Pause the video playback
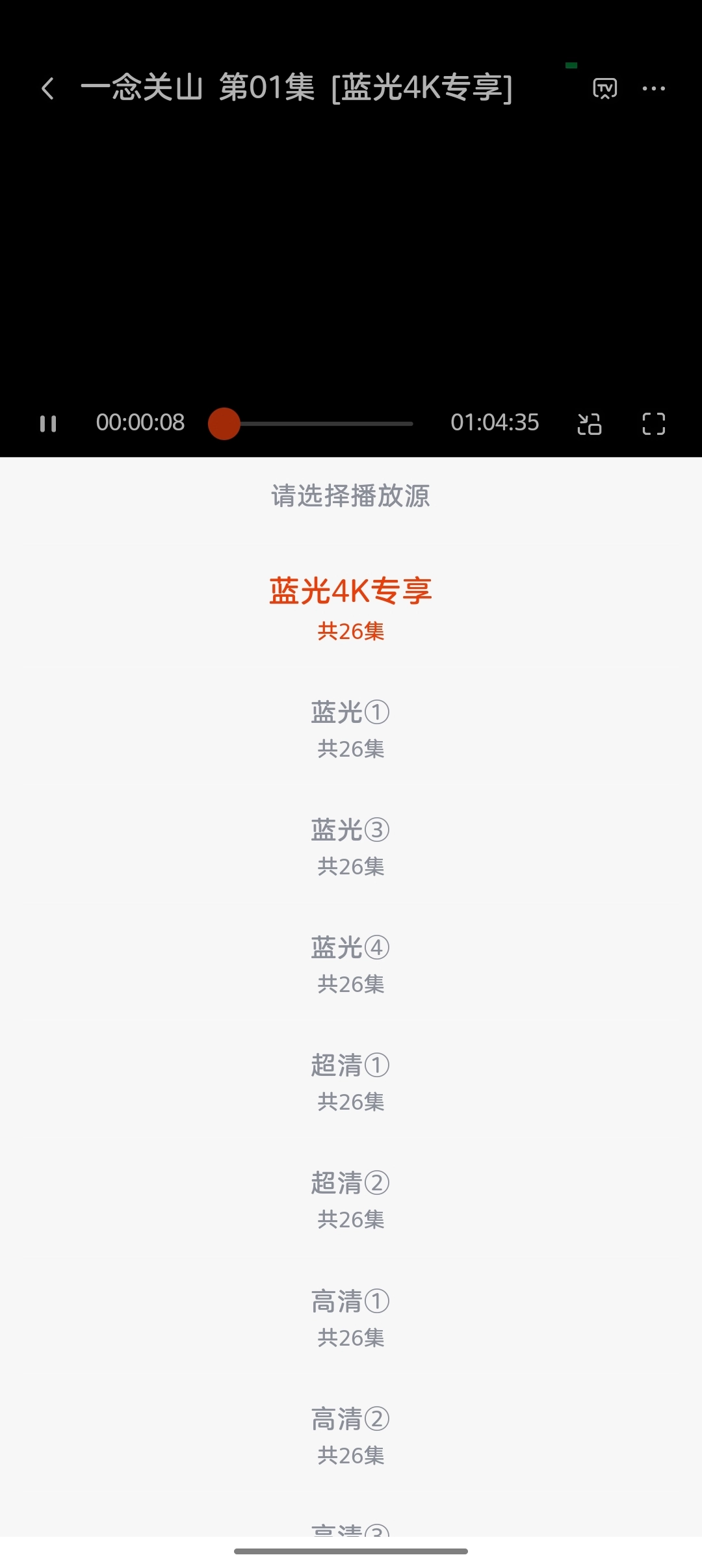The width and height of the screenshot is (702, 1568). pyautogui.click(x=47, y=423)
